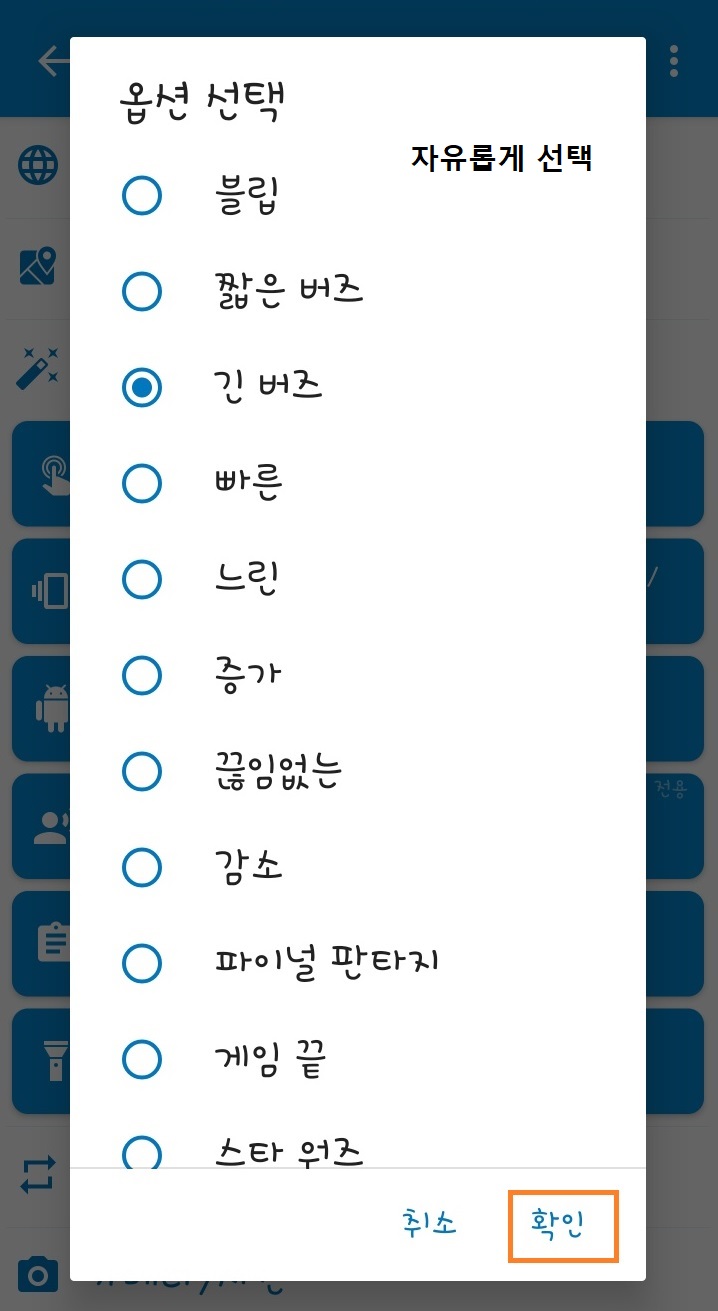This screenshot has height=1311, width=718.
Task: Choose the 게임 끝 option
Action: [x=142, y=1059]
